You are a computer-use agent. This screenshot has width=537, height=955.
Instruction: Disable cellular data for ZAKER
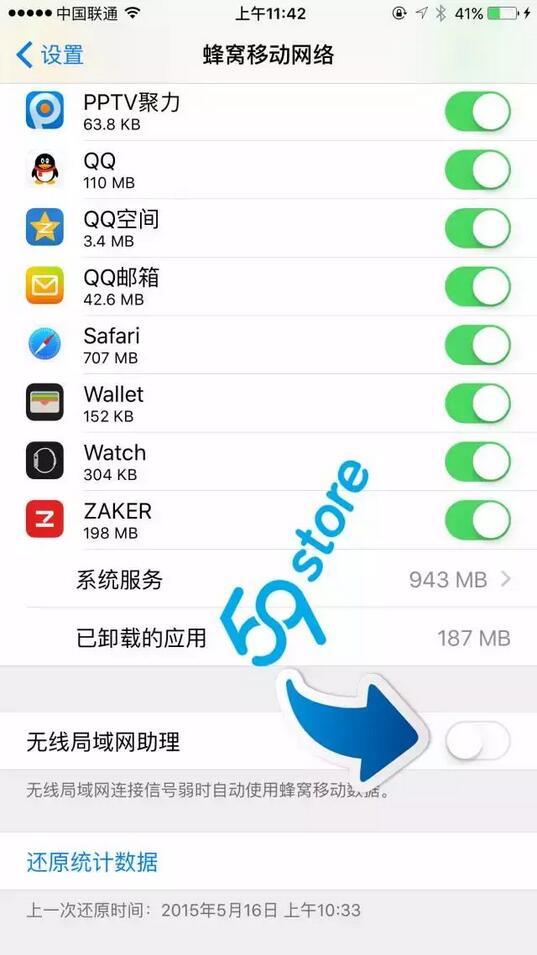point(477,520)
